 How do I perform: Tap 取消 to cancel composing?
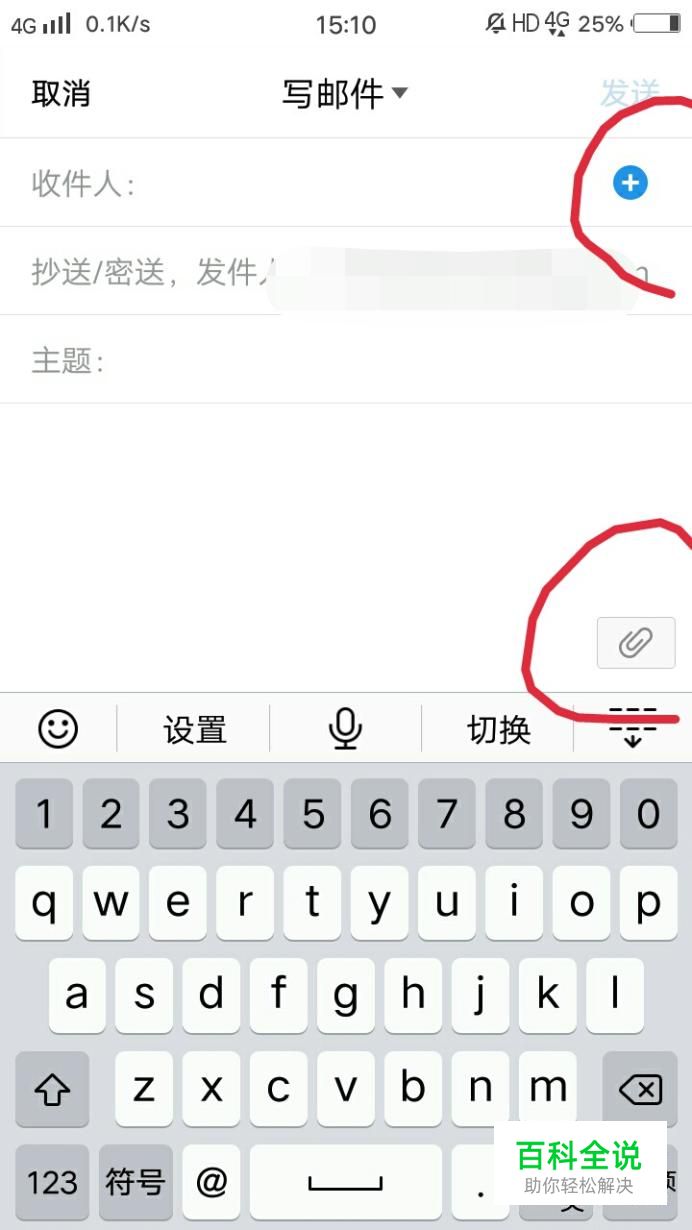(x=61, y=94)
